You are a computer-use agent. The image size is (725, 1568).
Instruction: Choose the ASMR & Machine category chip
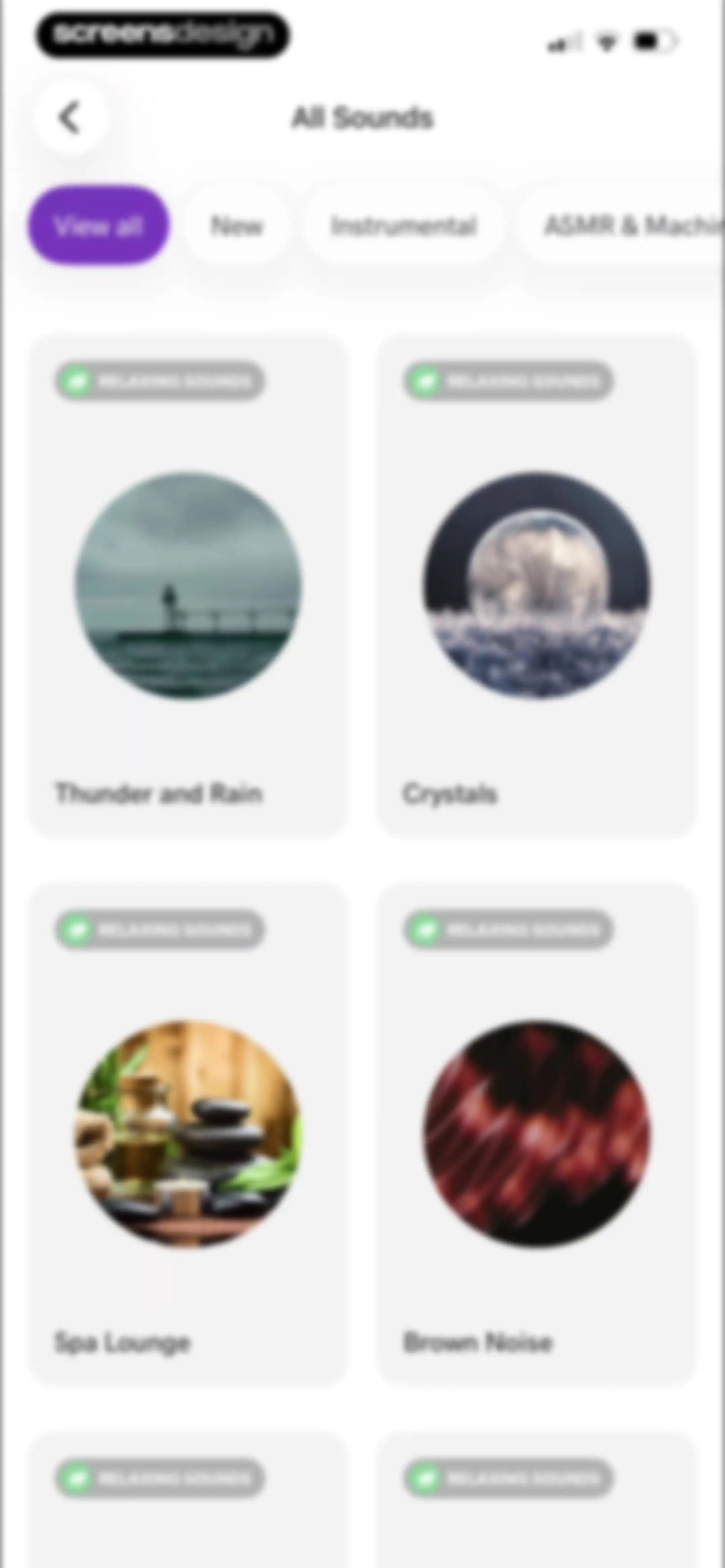pyautogui.click(x=622, y=226)
